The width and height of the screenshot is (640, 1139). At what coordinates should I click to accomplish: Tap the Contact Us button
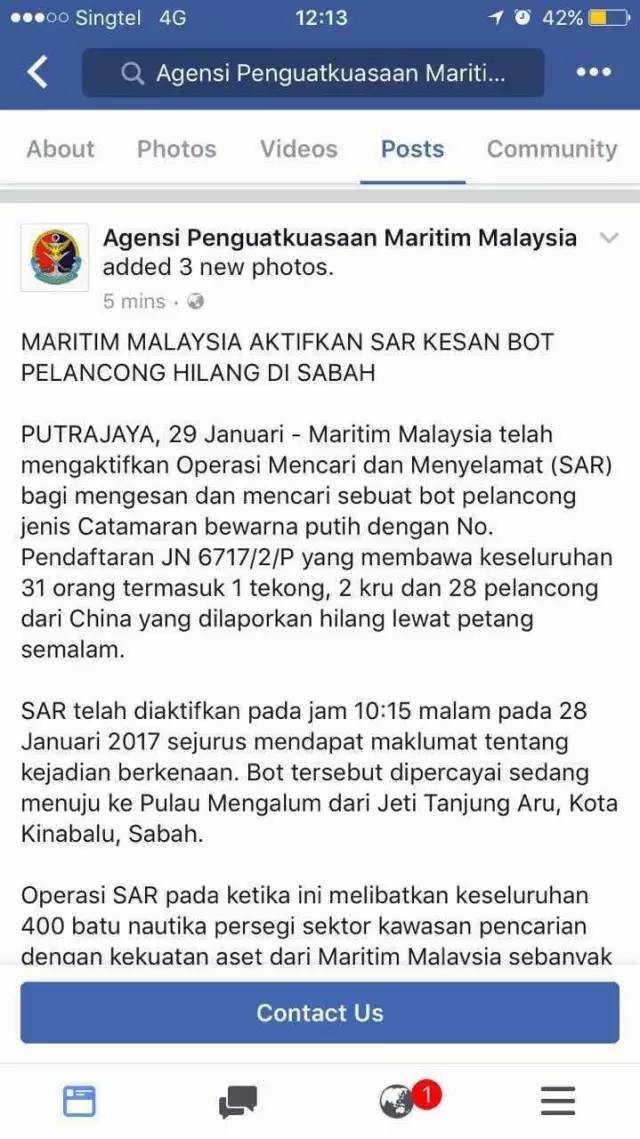(x=320, y=1013)
